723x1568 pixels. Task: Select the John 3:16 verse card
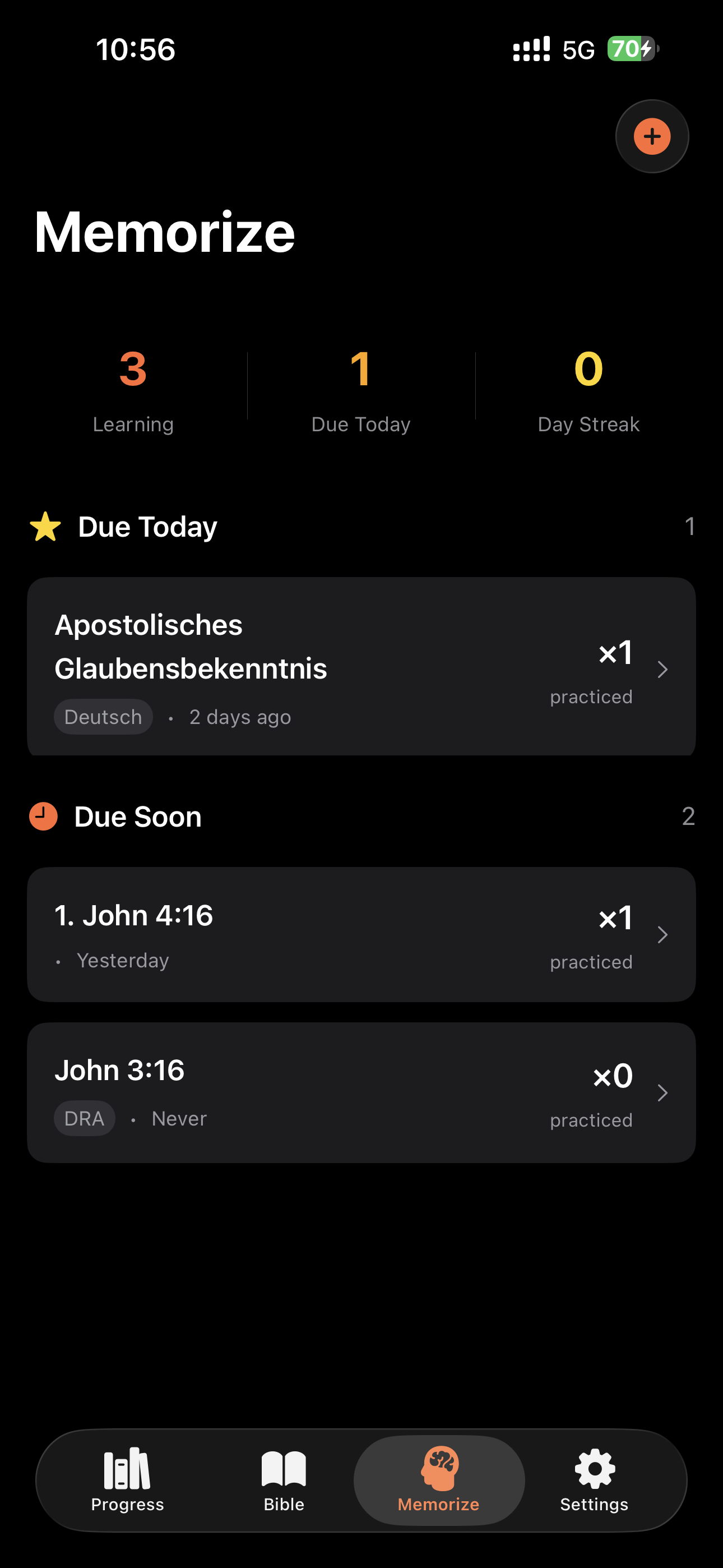click(361, 1092)
